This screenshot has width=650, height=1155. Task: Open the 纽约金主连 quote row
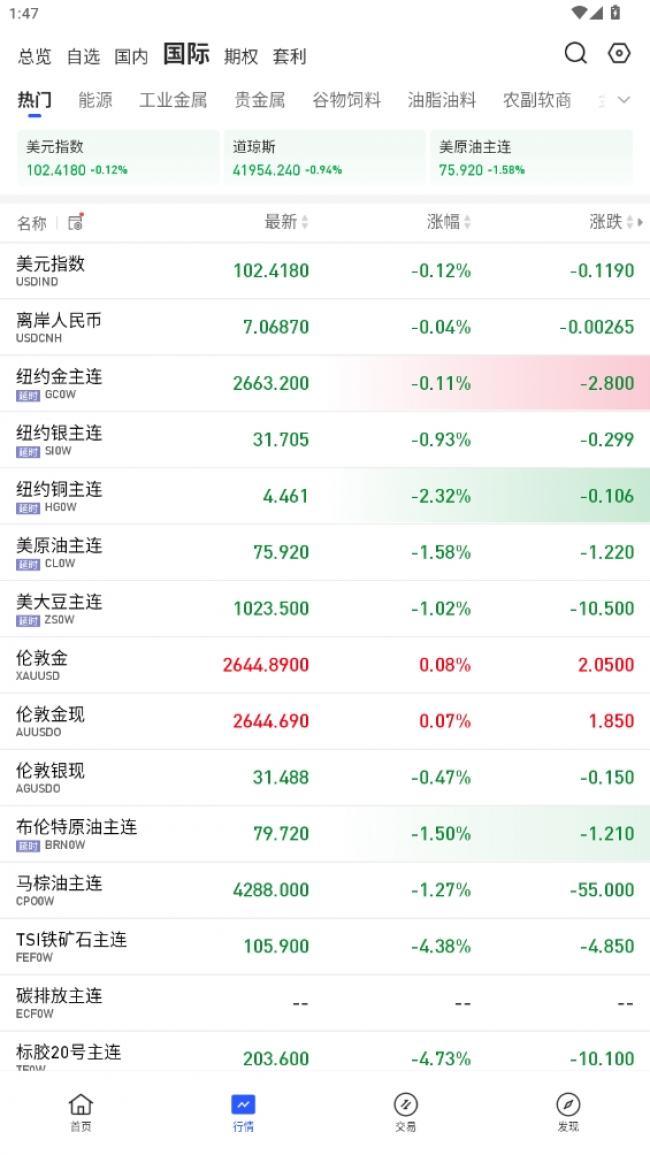tap(325, 383)
